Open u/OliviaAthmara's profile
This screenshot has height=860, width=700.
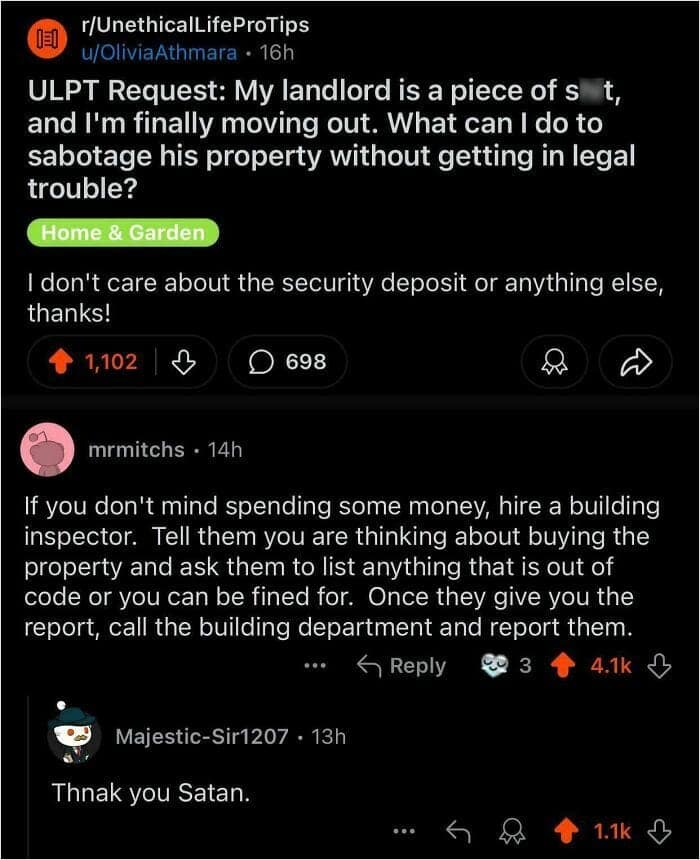pos(158,51)
